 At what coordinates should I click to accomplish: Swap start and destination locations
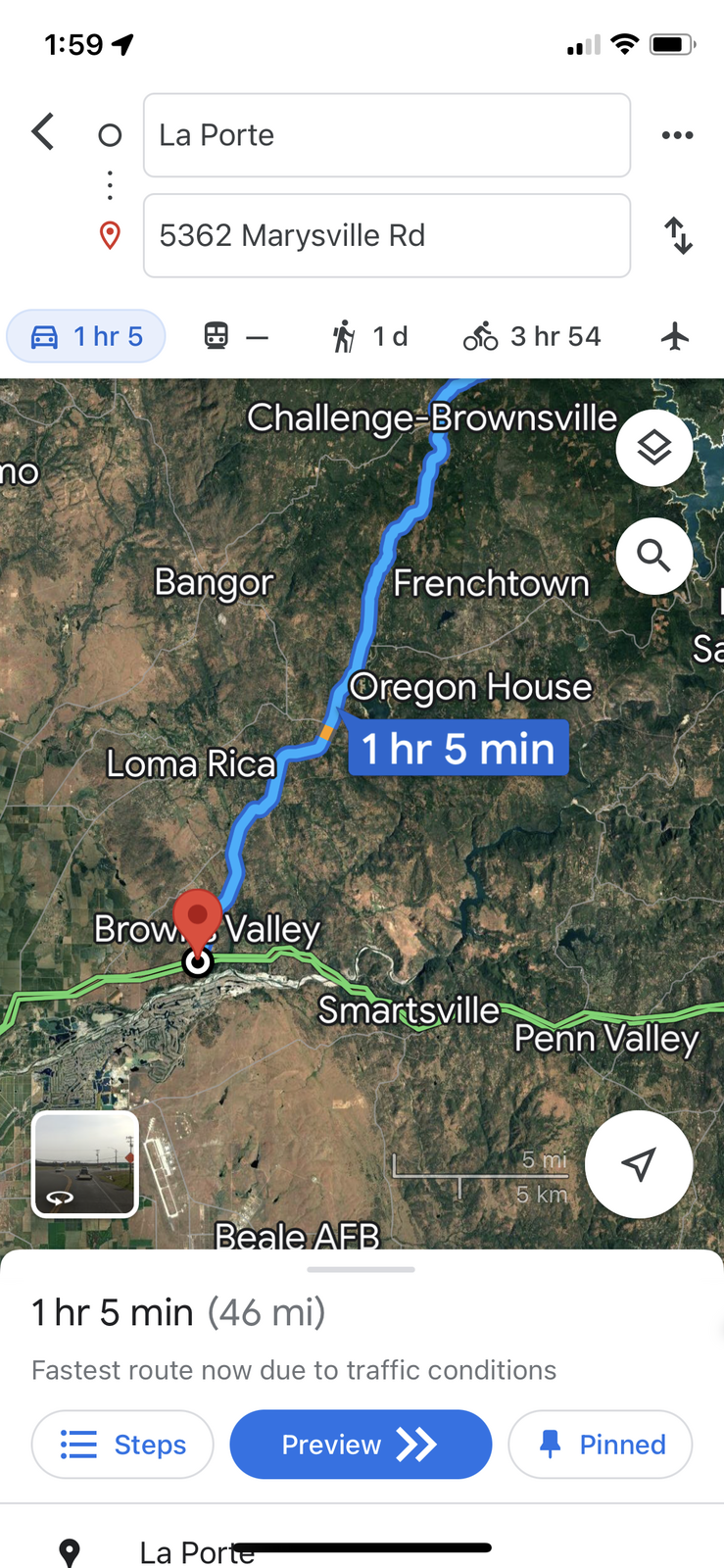[678, 236]
